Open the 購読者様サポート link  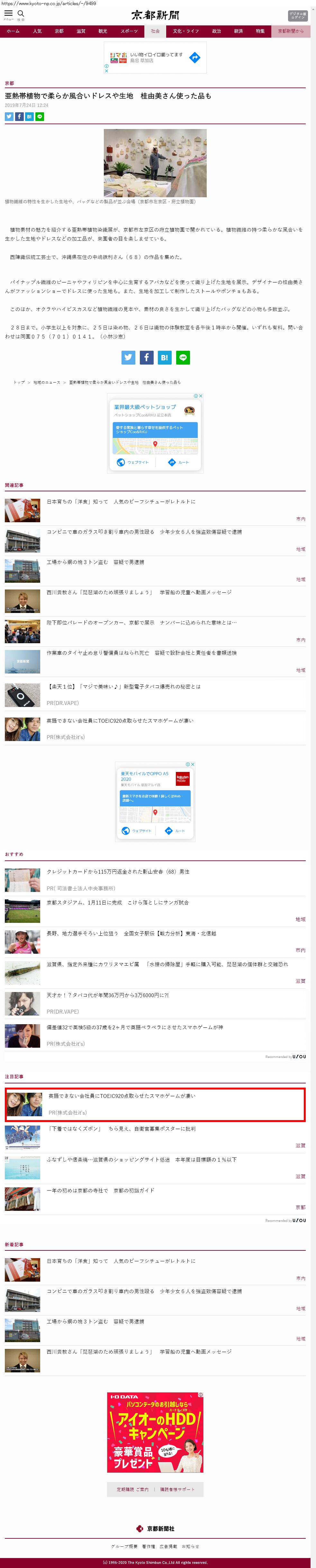(x=177, y=1489)
